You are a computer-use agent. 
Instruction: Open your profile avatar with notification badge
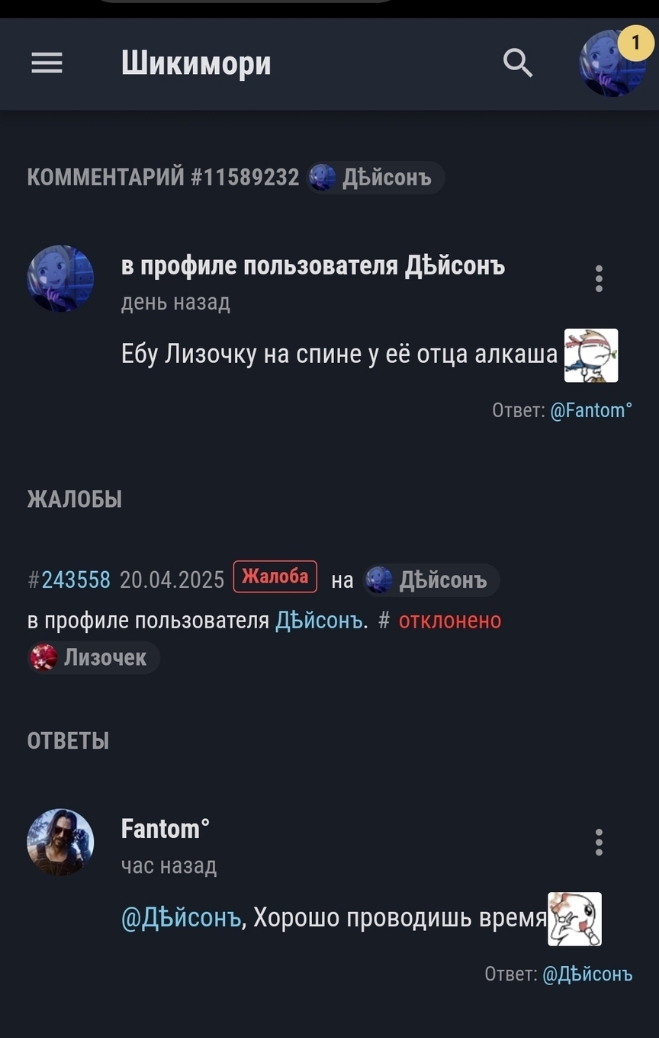tap(612, 63)
